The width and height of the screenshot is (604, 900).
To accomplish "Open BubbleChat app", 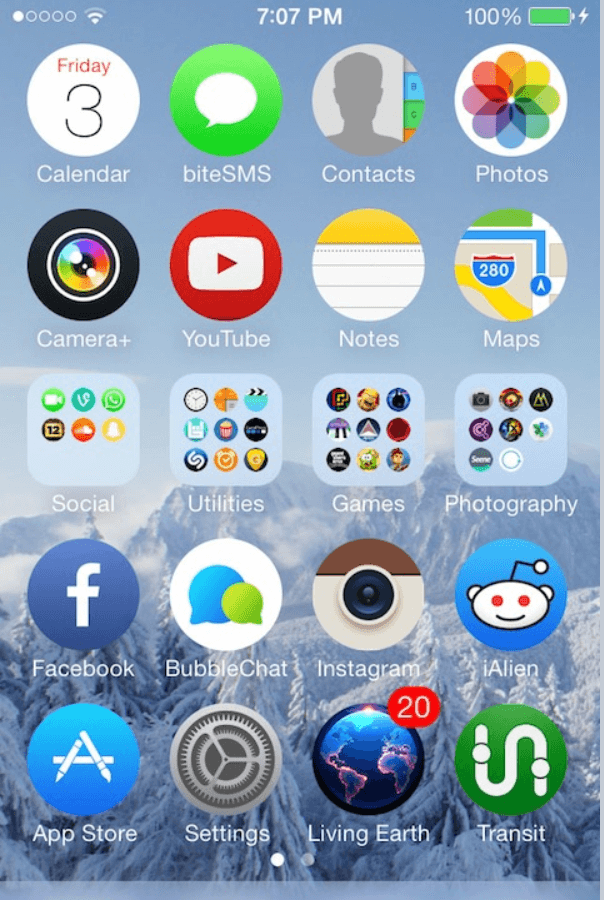I will coord(226,595).
